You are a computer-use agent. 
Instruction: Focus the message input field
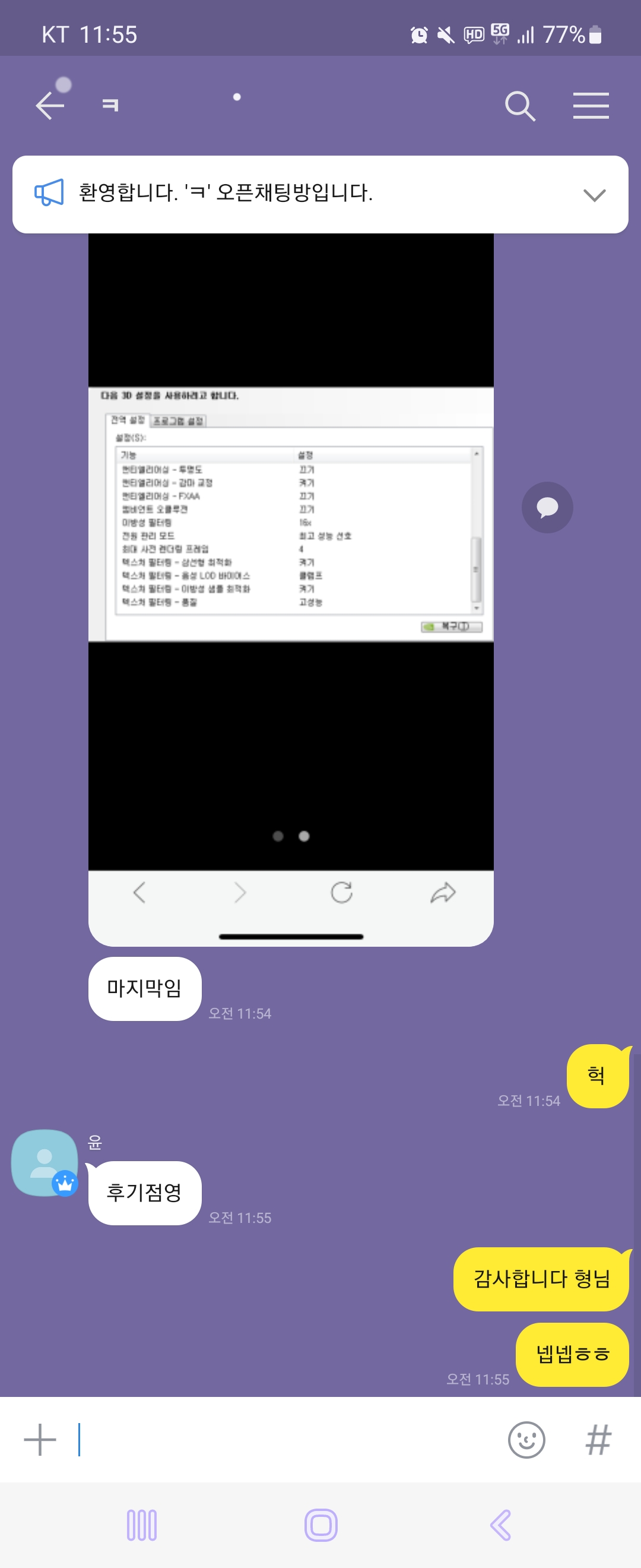[286, 1440]
